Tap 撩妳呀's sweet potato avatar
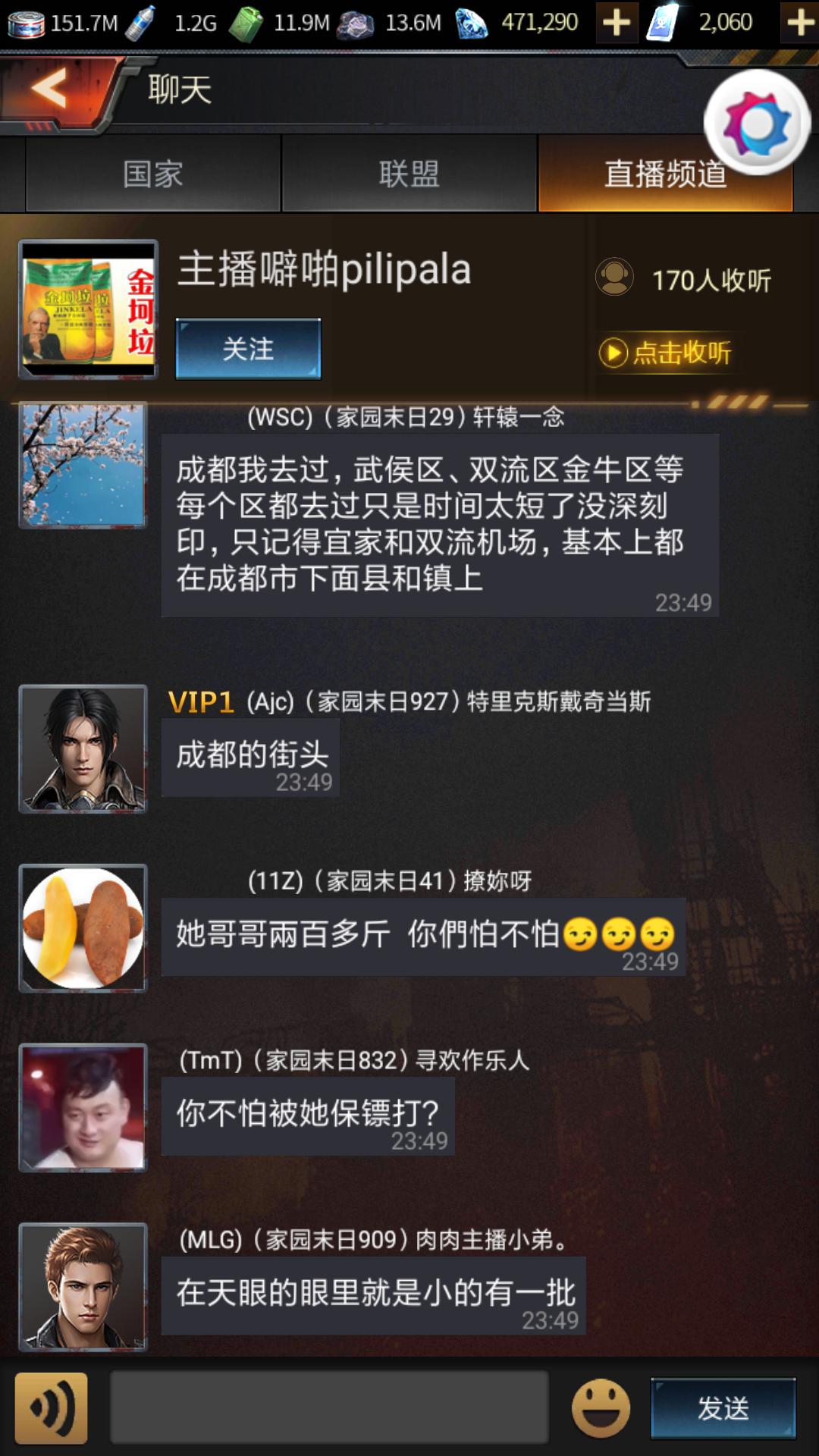 click(x=83, y=927)
